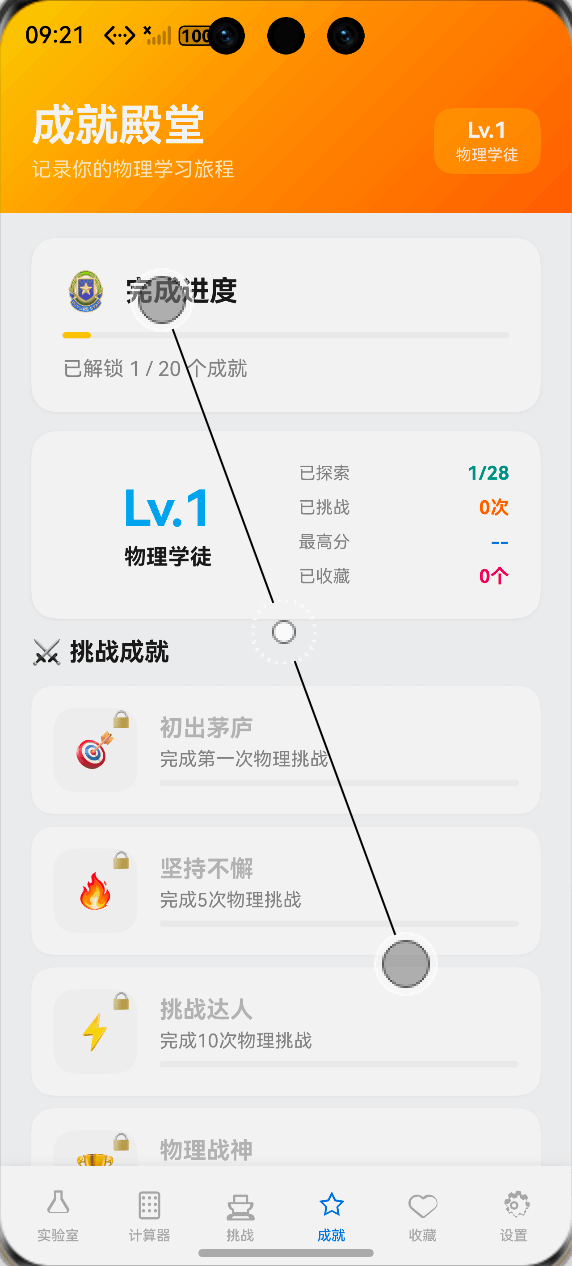This screenshot has height=1266, width=572.
Task: Tap the Lv.1 物理学徒 badge
Action: (487, 141)
